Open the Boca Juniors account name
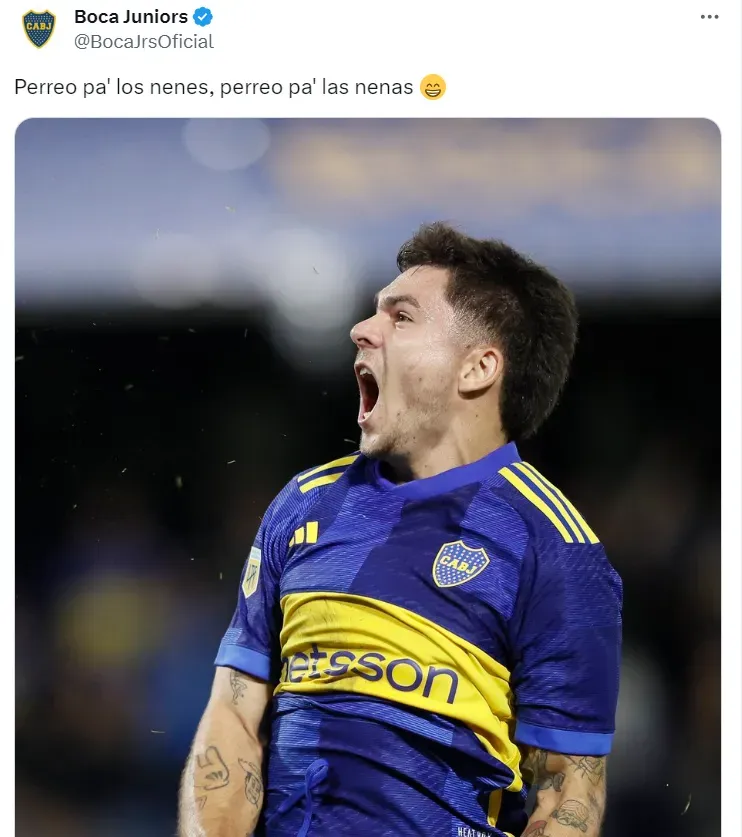The image size is (742, 837). (x=130, y=17)
